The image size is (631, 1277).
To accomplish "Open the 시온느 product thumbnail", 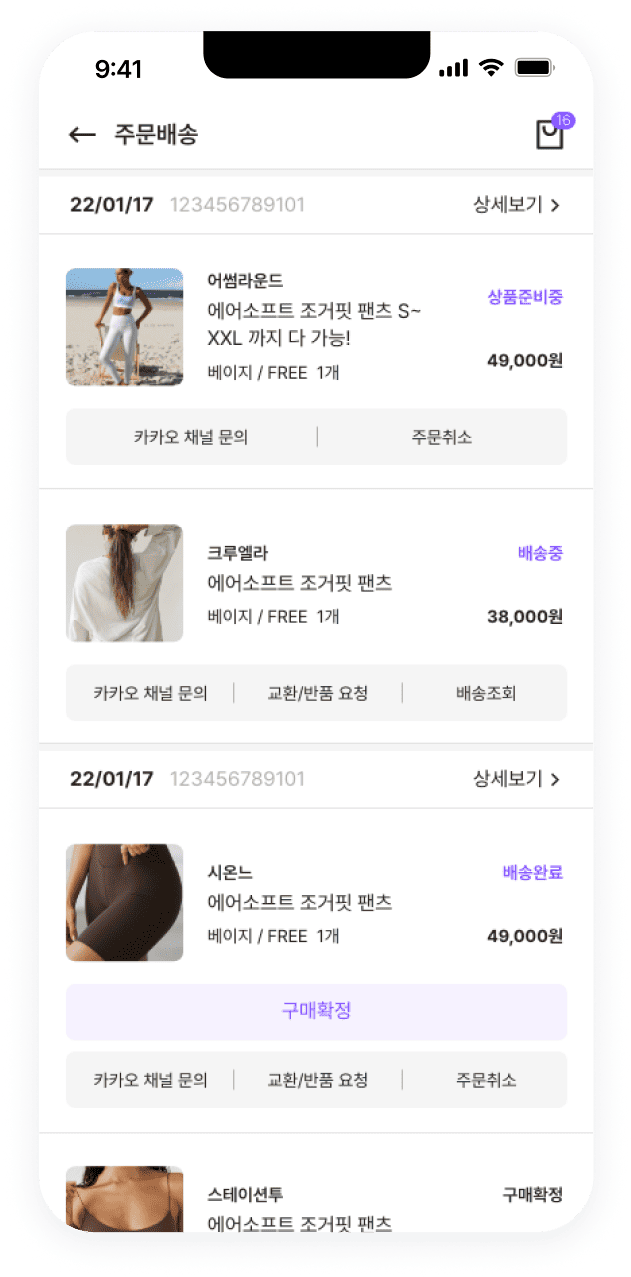I will pyautogui.click(x=124, y=903).
